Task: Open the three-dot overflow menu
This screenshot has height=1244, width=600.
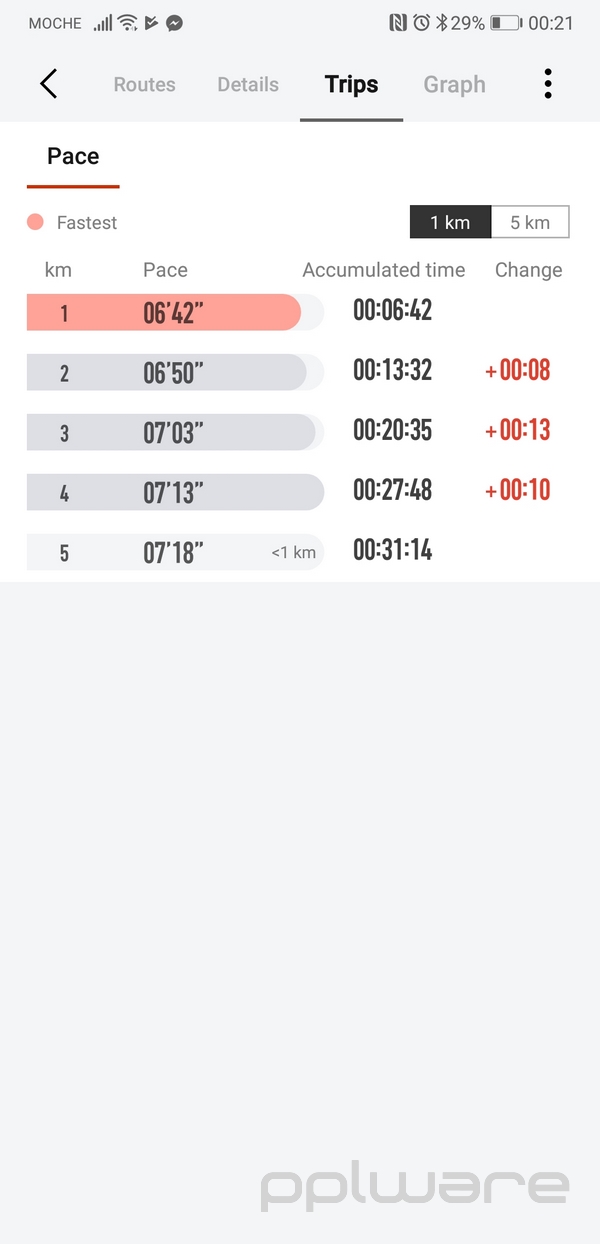Action: tap(547, 84)
